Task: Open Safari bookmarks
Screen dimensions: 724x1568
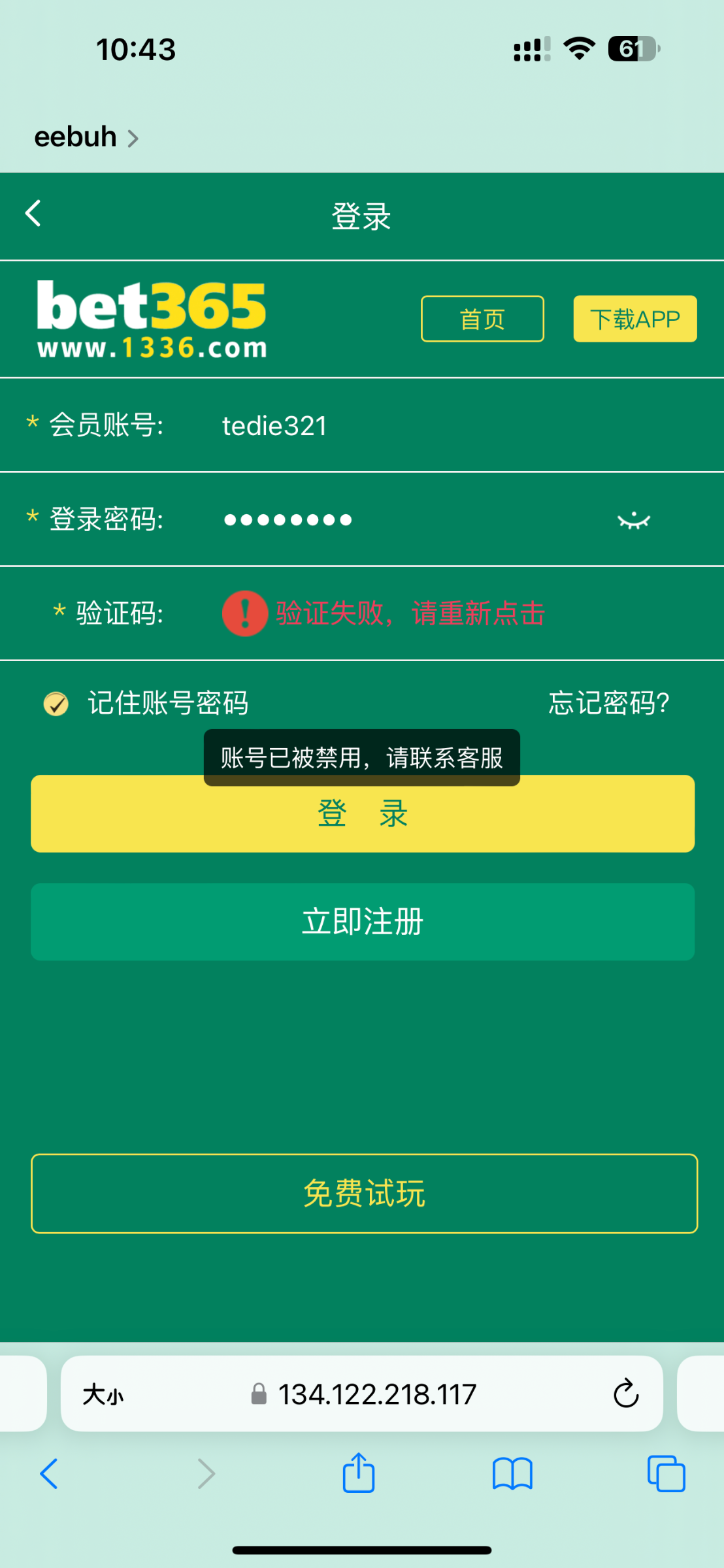Action: [x=512, y=1474]
